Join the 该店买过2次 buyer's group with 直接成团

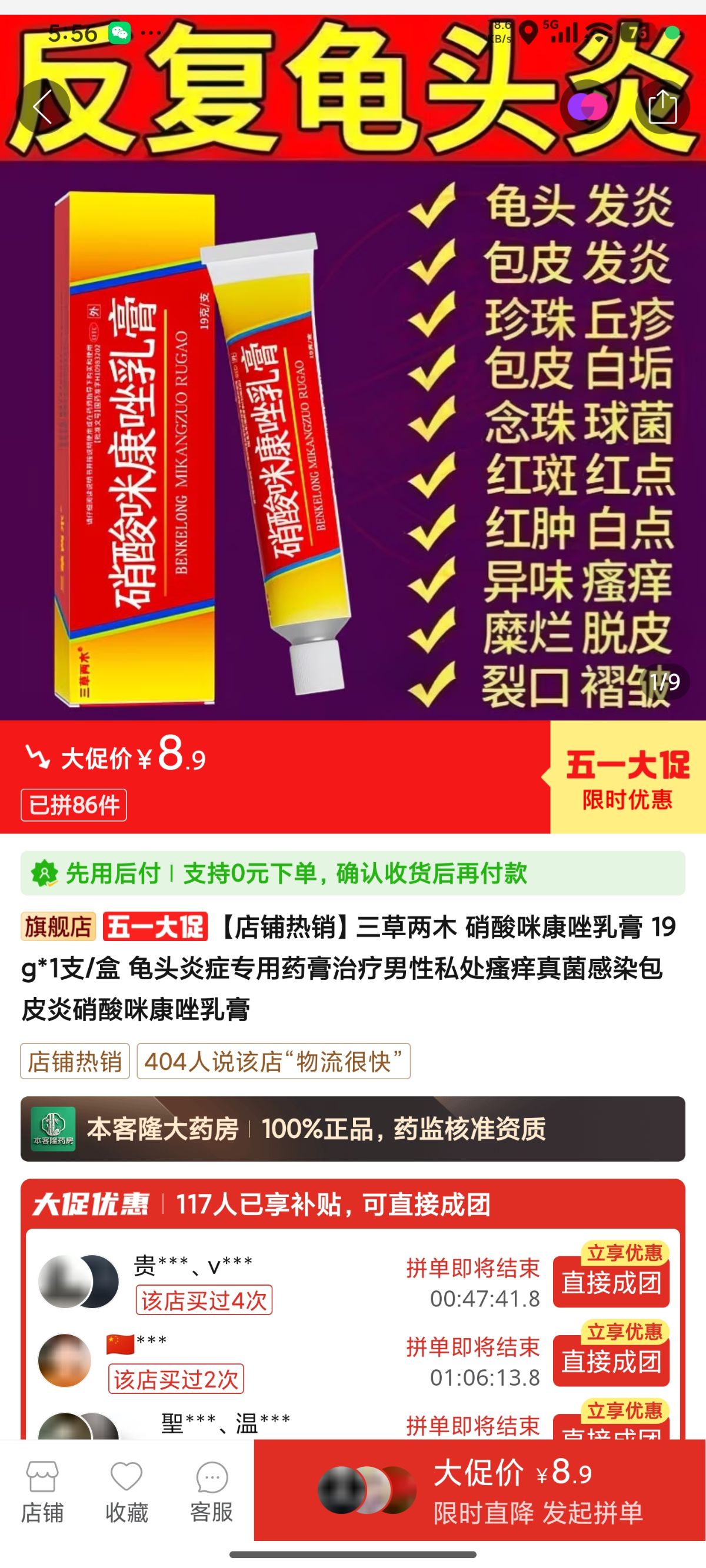pyautogui.click(x=611, y=1361)
